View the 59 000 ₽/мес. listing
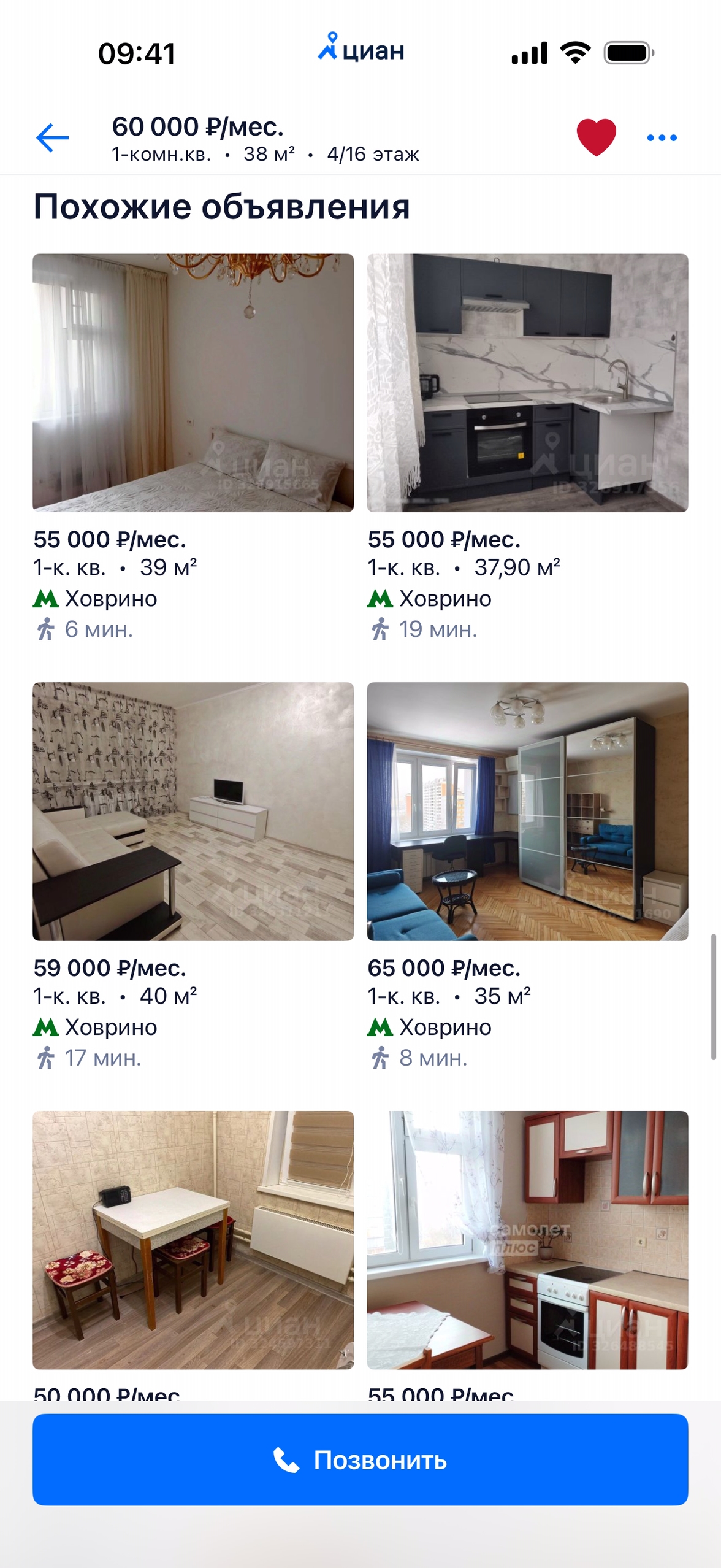 tap(193, 811)
